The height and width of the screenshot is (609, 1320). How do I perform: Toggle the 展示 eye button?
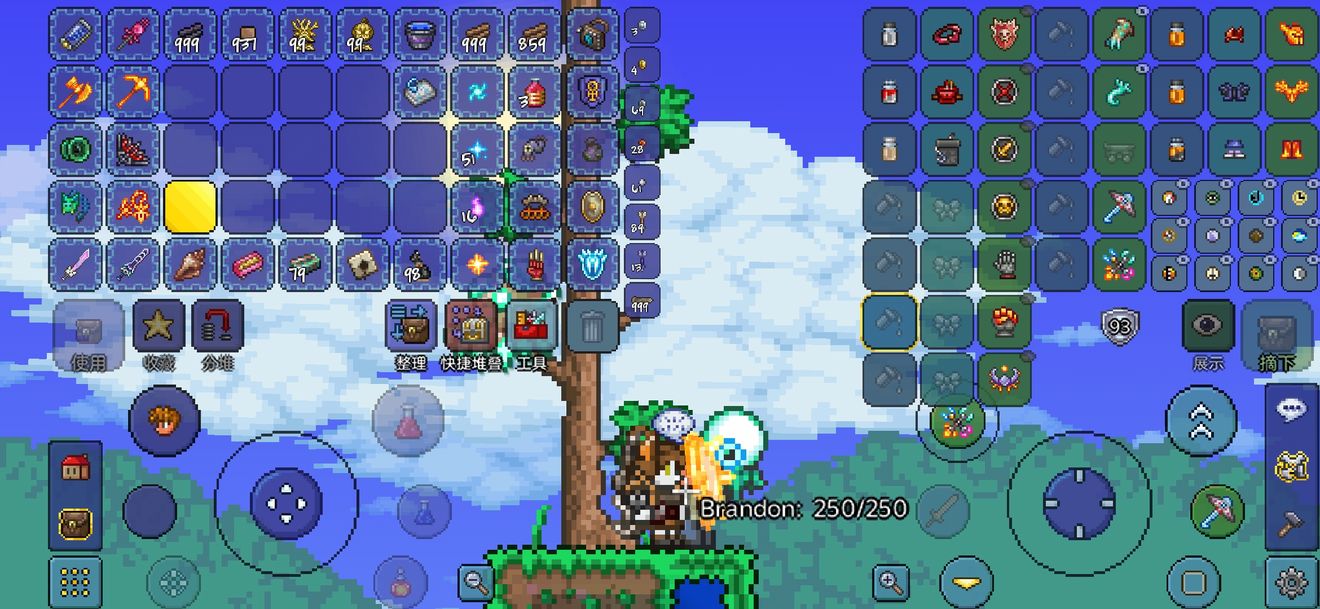[x=1208, y=328]
